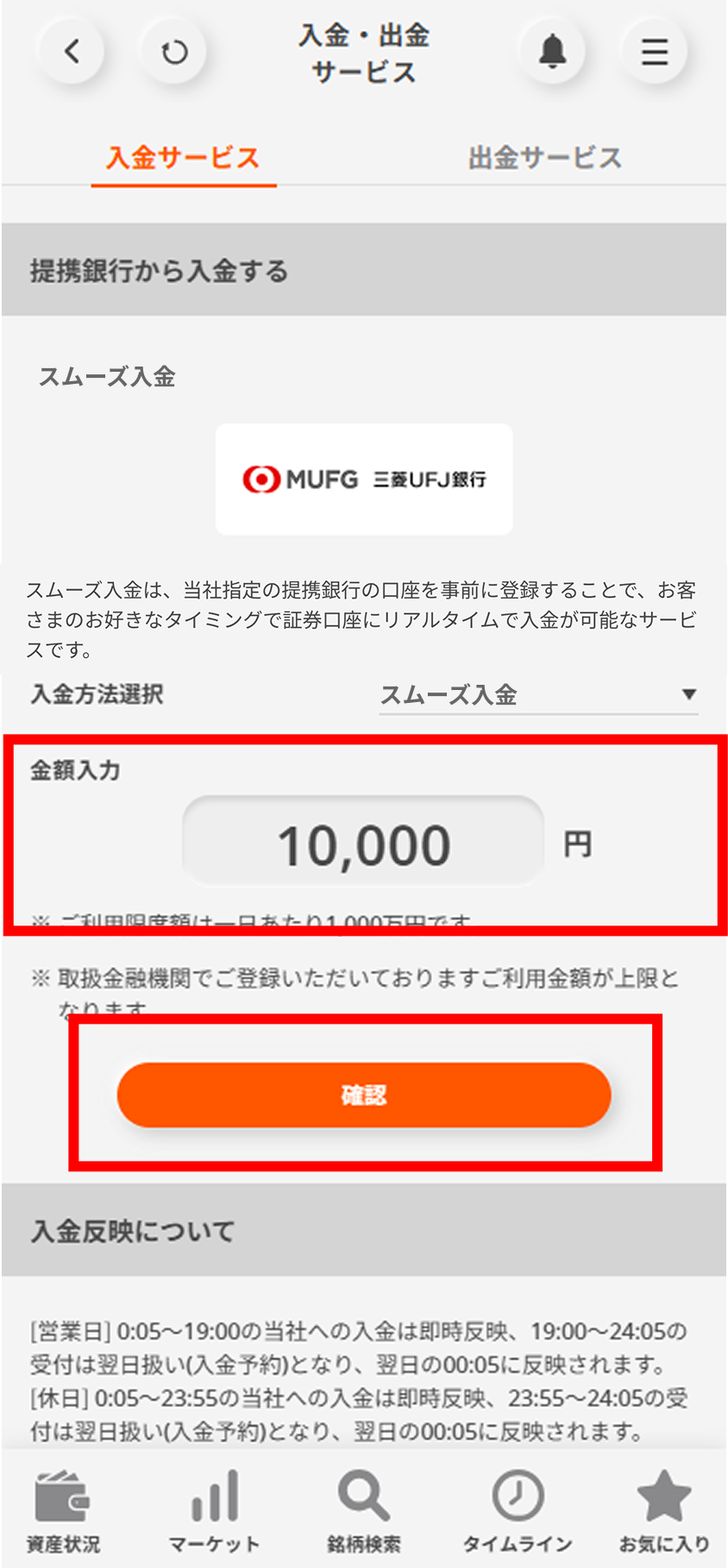The height and width of the screenshot is (1568, 728).
Task: Open the マーケット tab
Action: (x=214, y=1511)
